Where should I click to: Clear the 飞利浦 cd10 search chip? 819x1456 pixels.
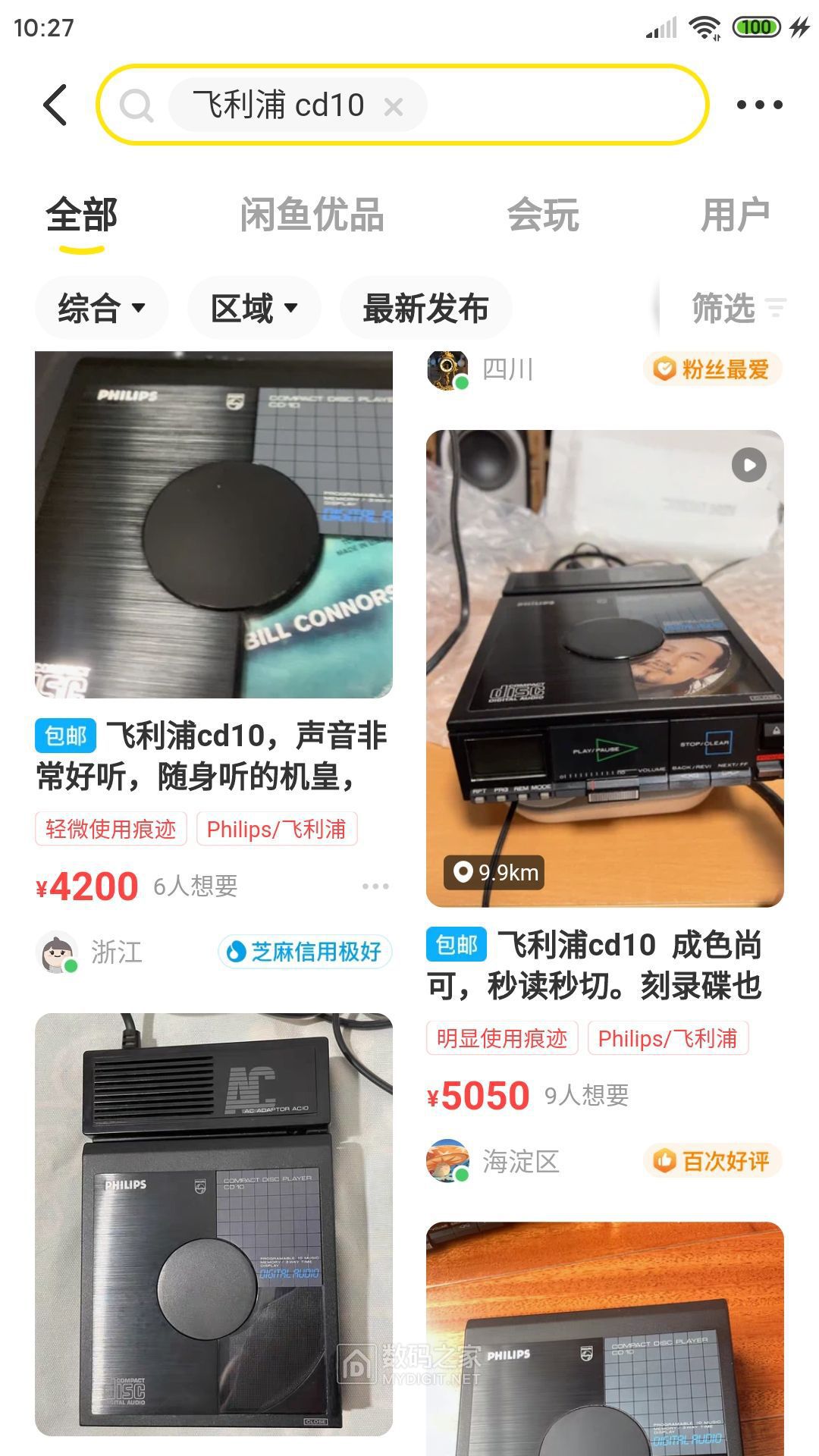point(393,107)
